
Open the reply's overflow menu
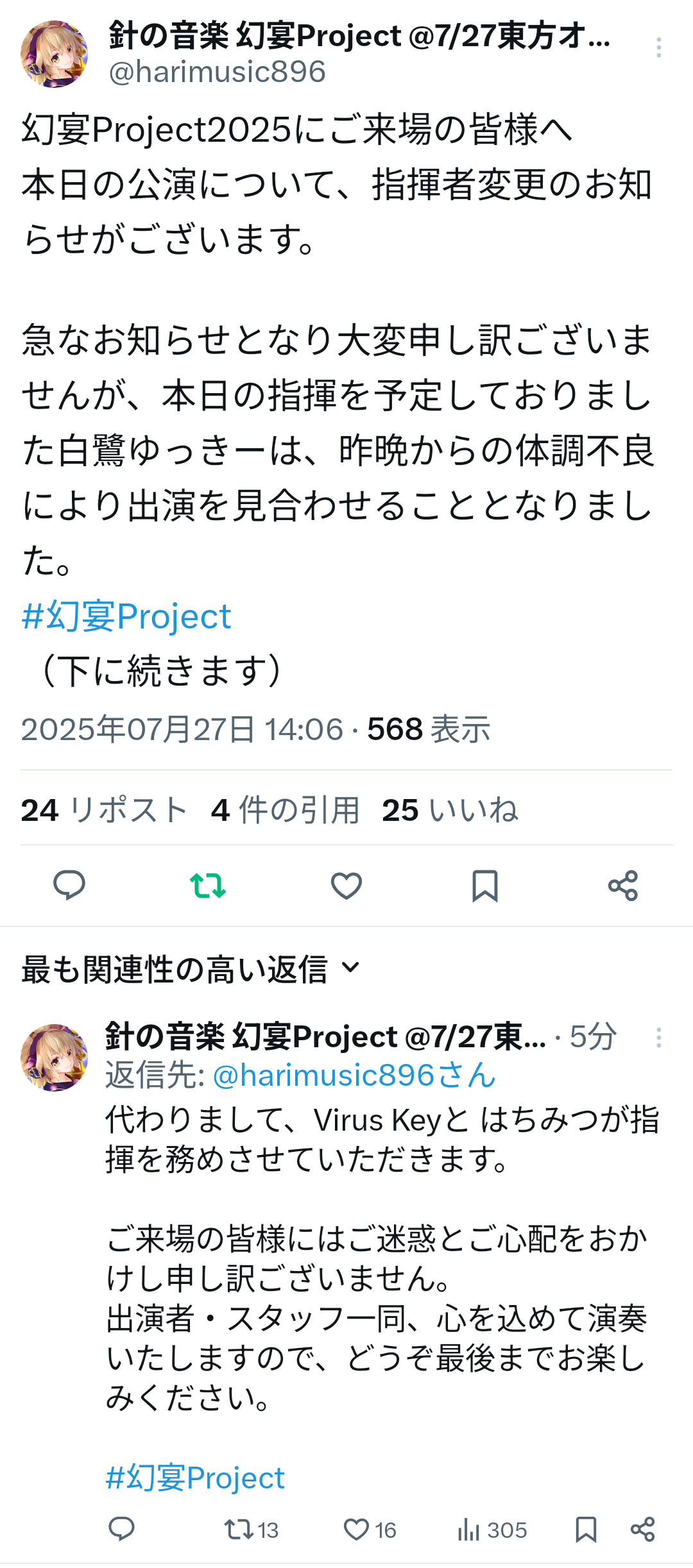coord(658,1038)
